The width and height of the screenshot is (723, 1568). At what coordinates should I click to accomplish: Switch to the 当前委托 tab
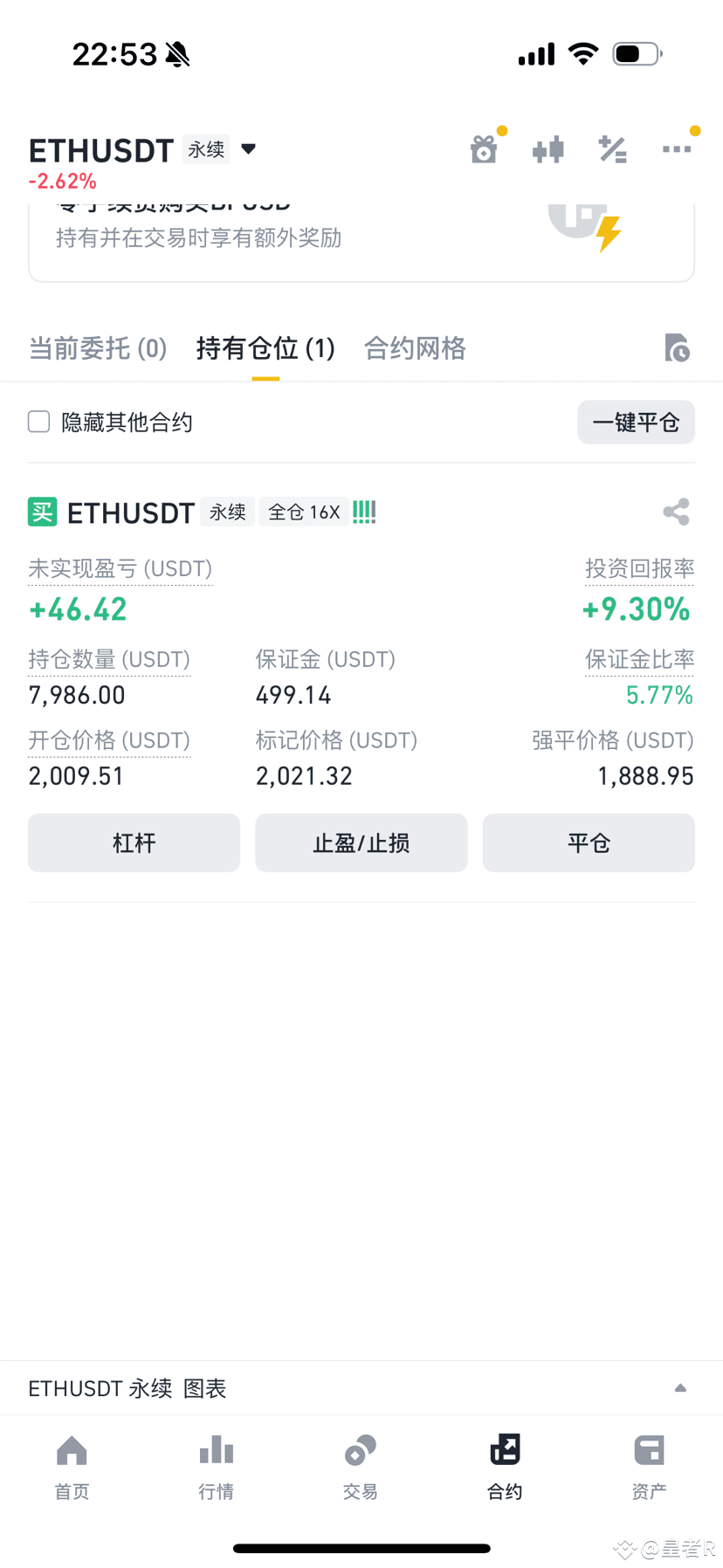click(97, 348)
